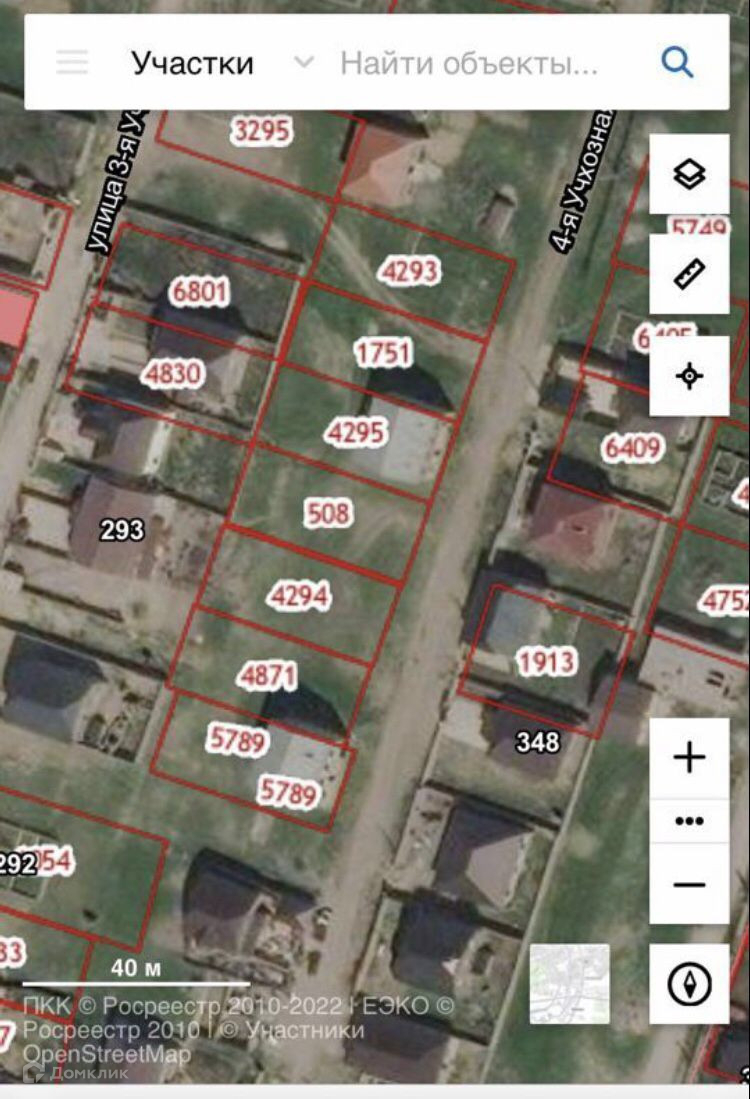Image resolution: width=750 pixels, height=1099 pixels.
Task: Tap the magnifying glass search icon
Action: pyautogui.click(x=677, y=63)
